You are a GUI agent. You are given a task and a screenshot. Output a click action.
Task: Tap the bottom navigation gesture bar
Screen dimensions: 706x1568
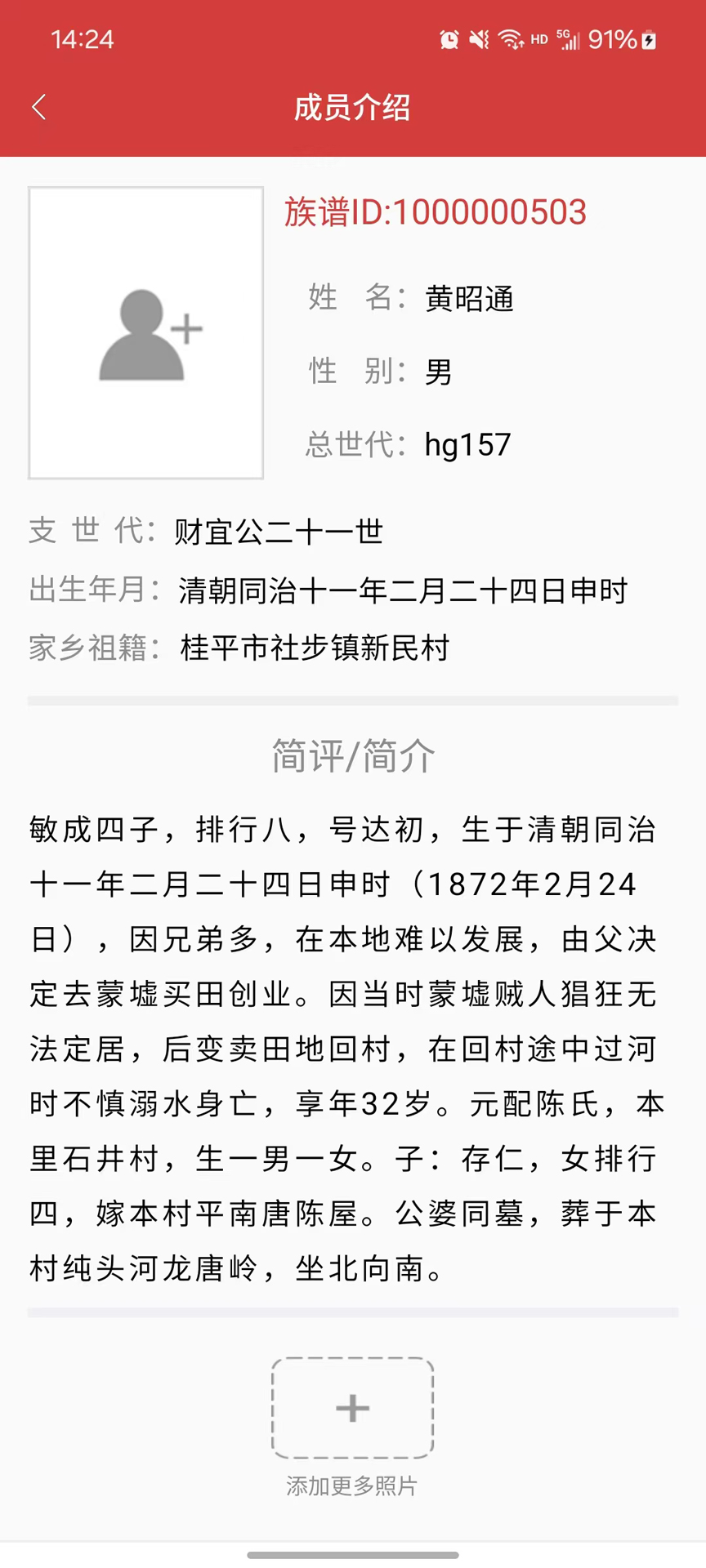click(353, 1555)
